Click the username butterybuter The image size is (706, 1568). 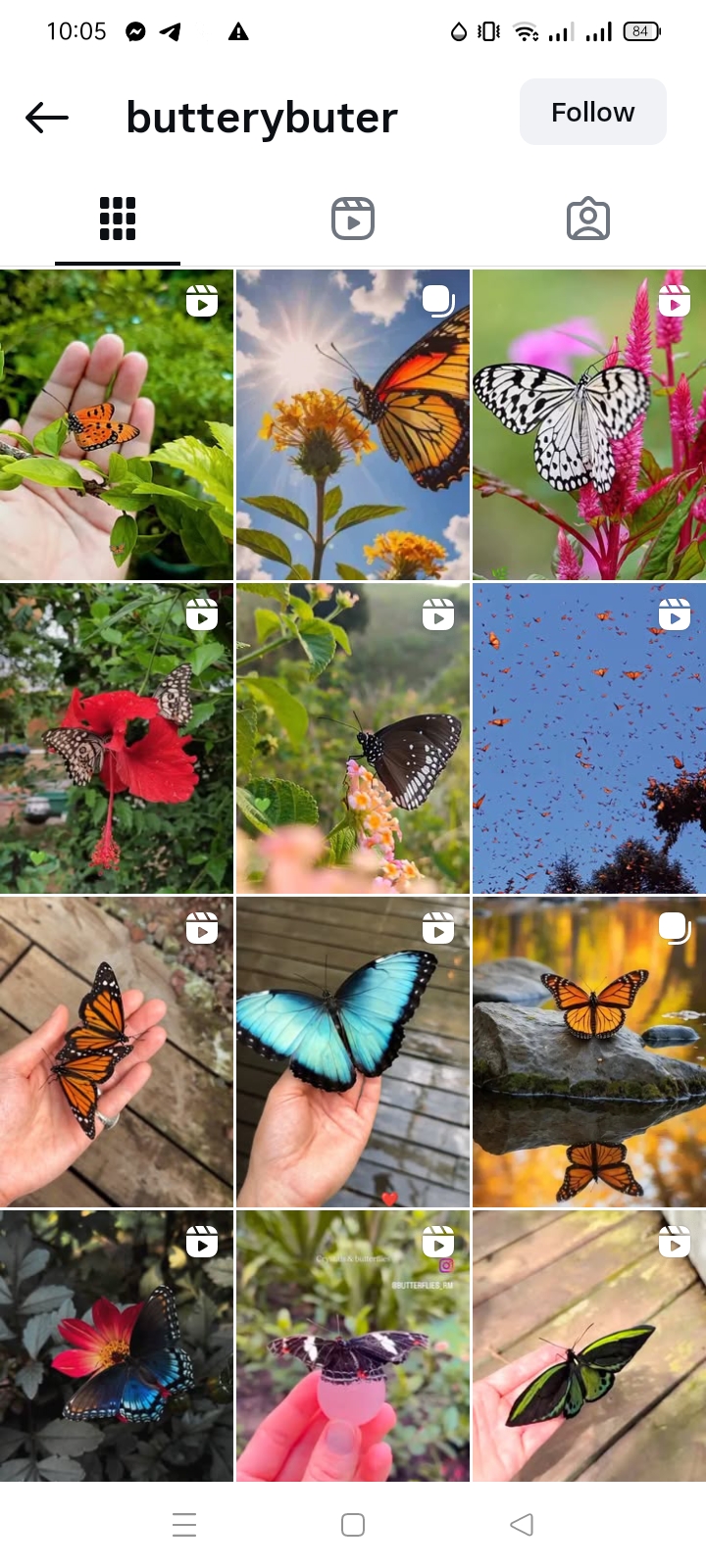[x=260, y=117]
